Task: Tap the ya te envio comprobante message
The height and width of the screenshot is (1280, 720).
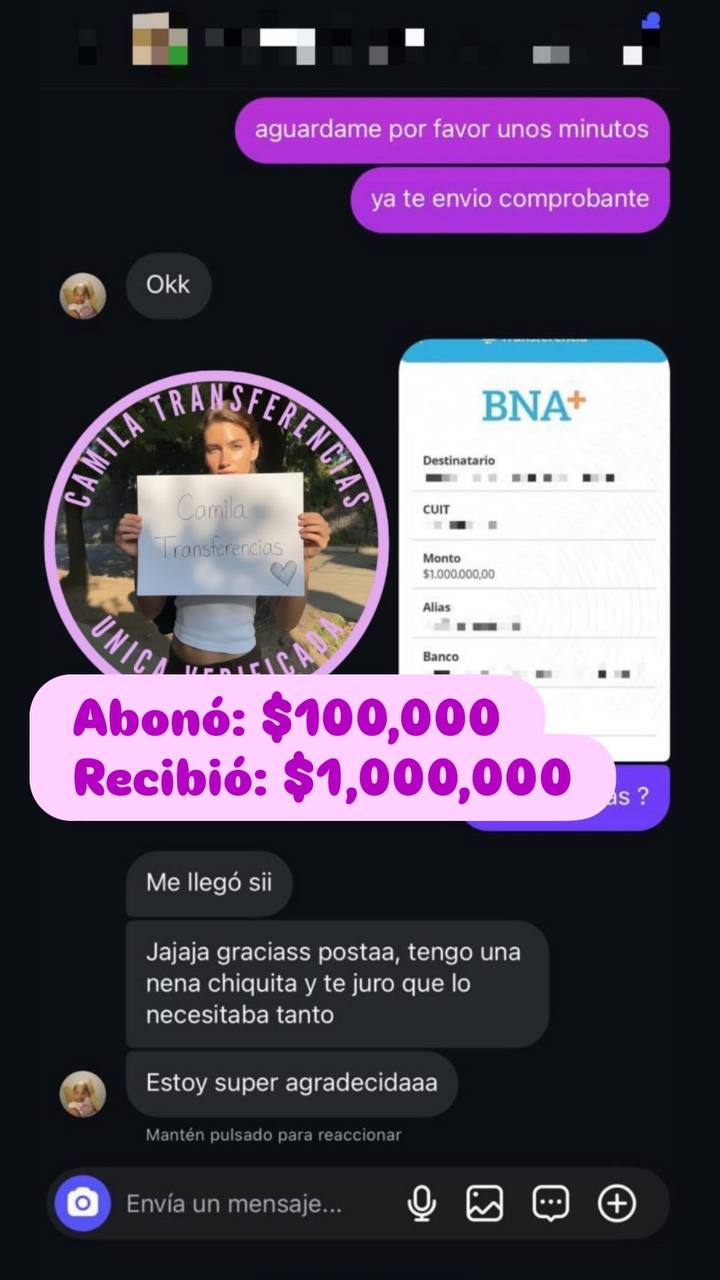Action: [x=510, y=198]
